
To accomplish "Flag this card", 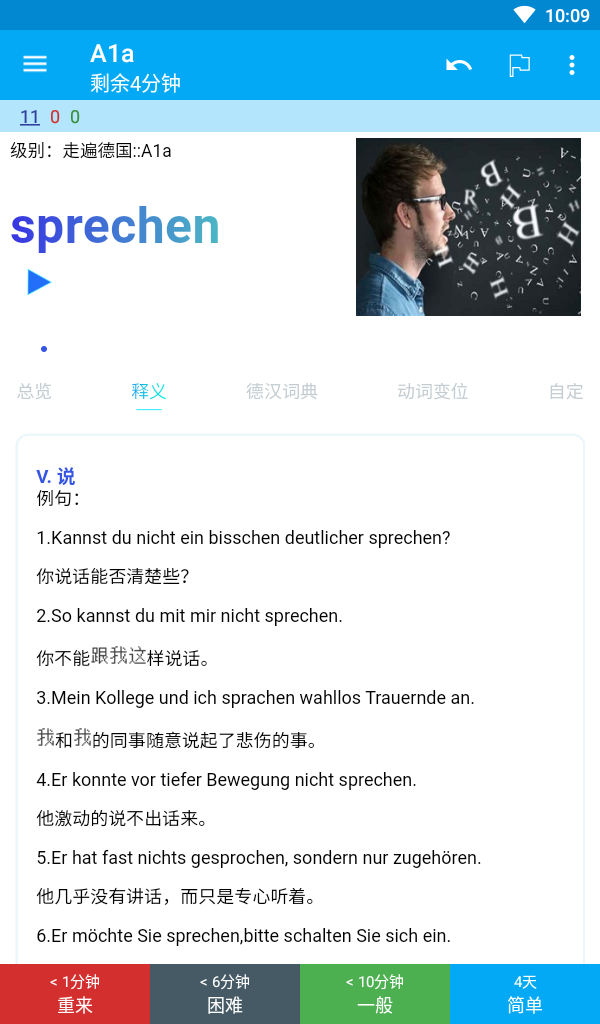I will (519, 65).
